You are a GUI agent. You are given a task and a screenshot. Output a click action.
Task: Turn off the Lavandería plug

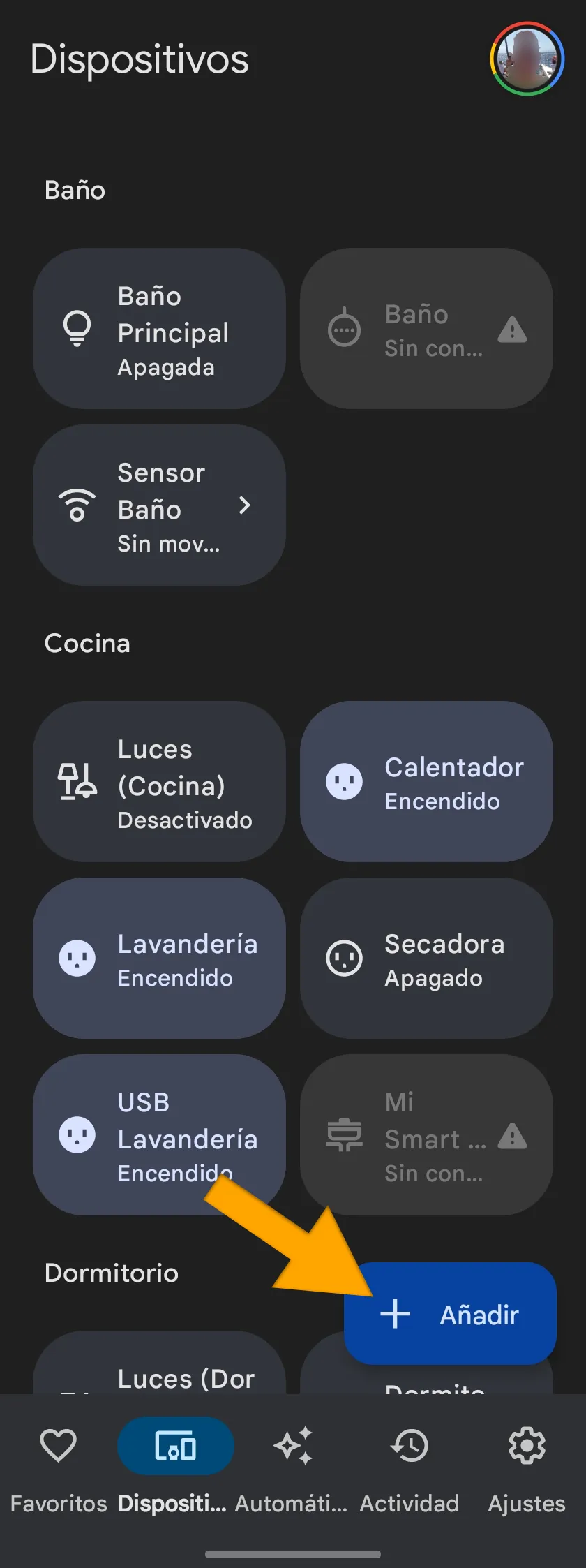pyautogui.click(x=159, y=959)
